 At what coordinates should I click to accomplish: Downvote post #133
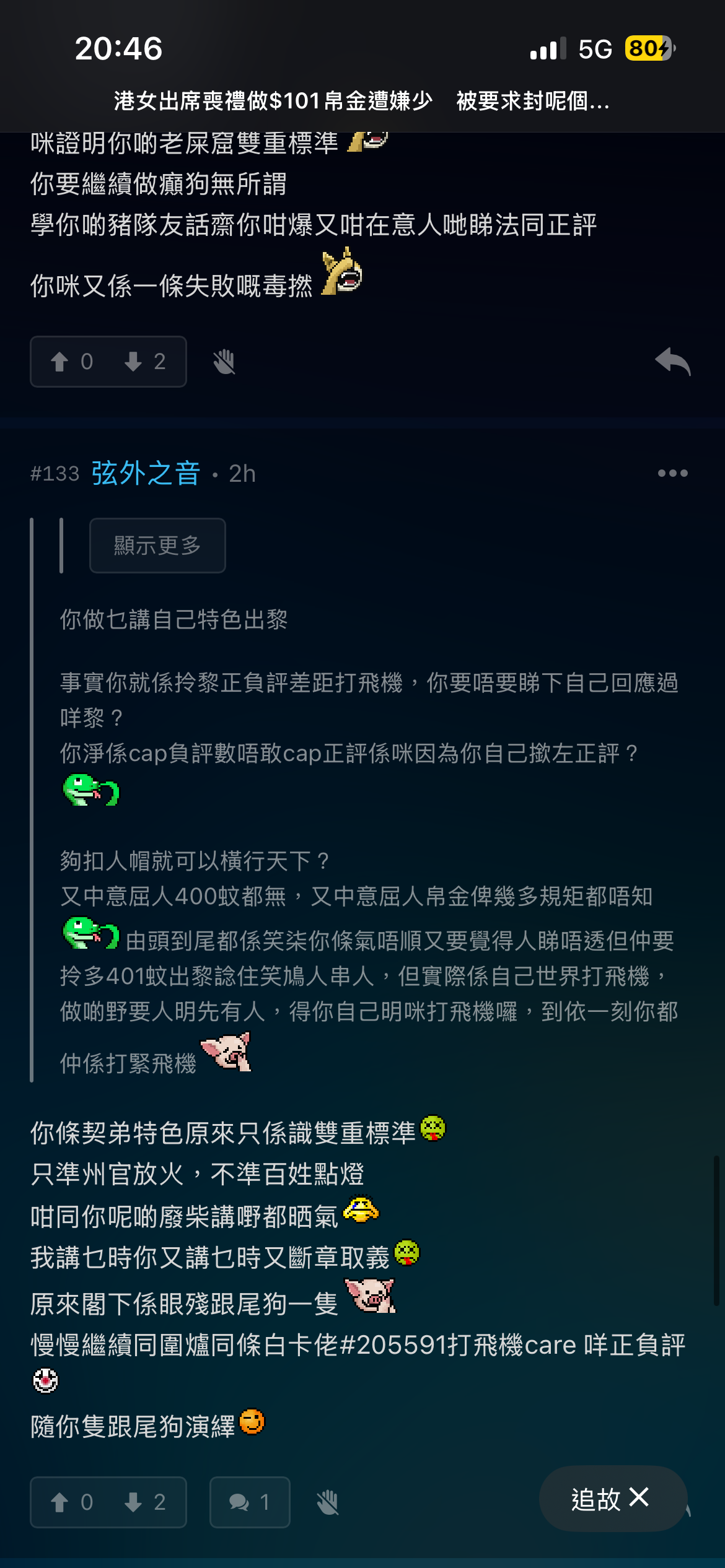coord(145,1502)
